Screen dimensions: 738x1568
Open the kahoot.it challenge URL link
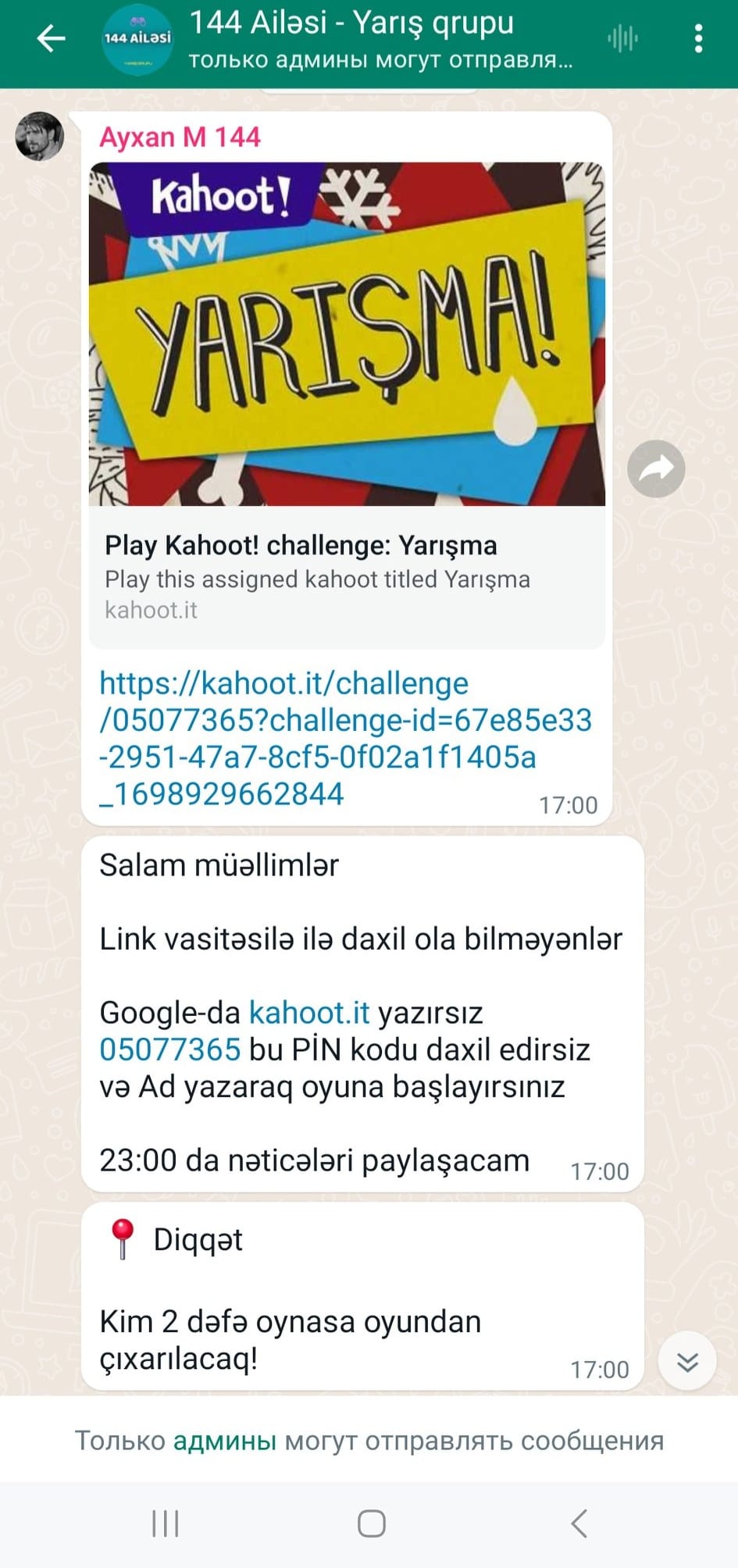click(345, 738)
